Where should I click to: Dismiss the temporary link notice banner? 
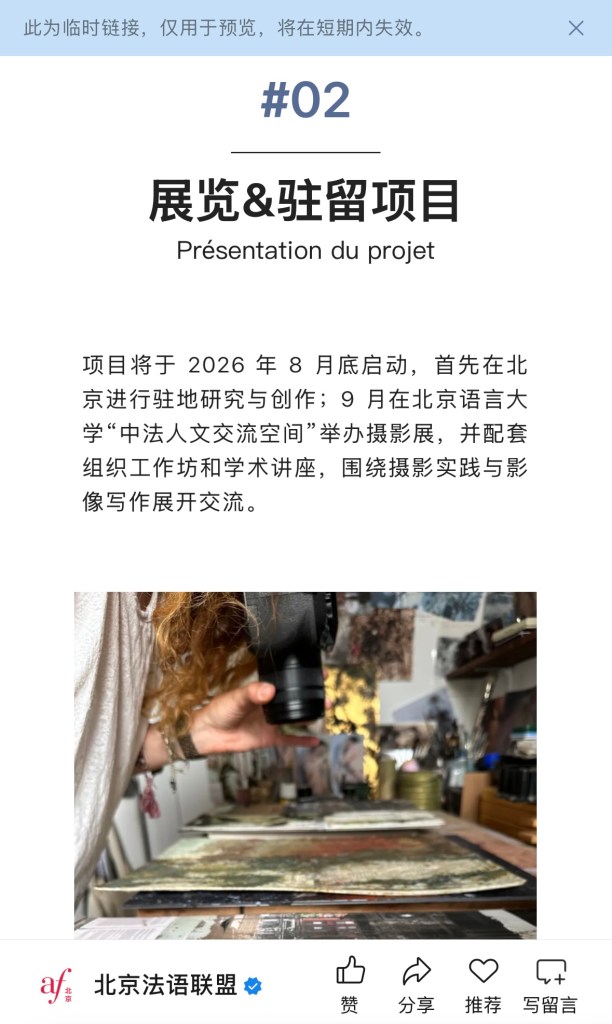(x=576, y=28)
